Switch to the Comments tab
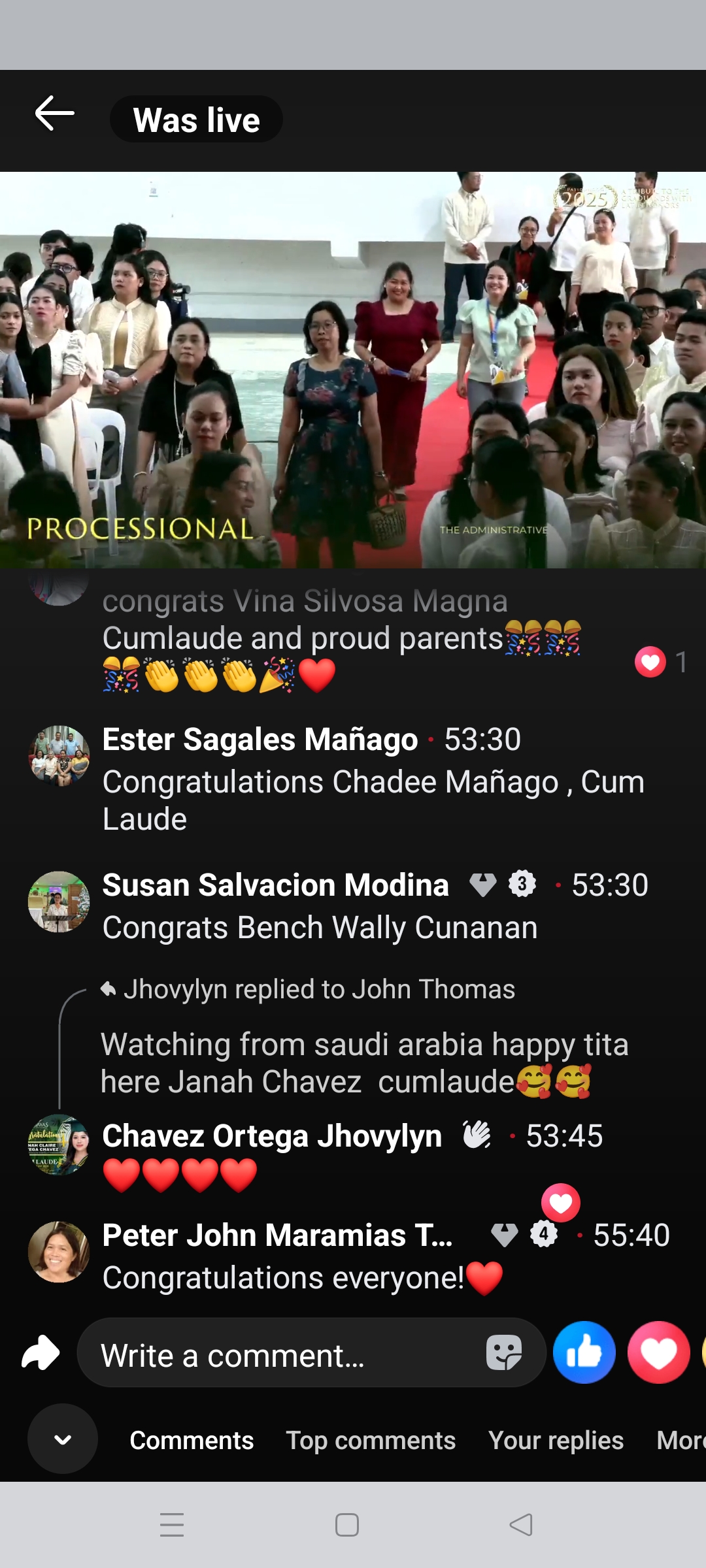Viewport: 706px width, 1568px height. (192, 1441)
